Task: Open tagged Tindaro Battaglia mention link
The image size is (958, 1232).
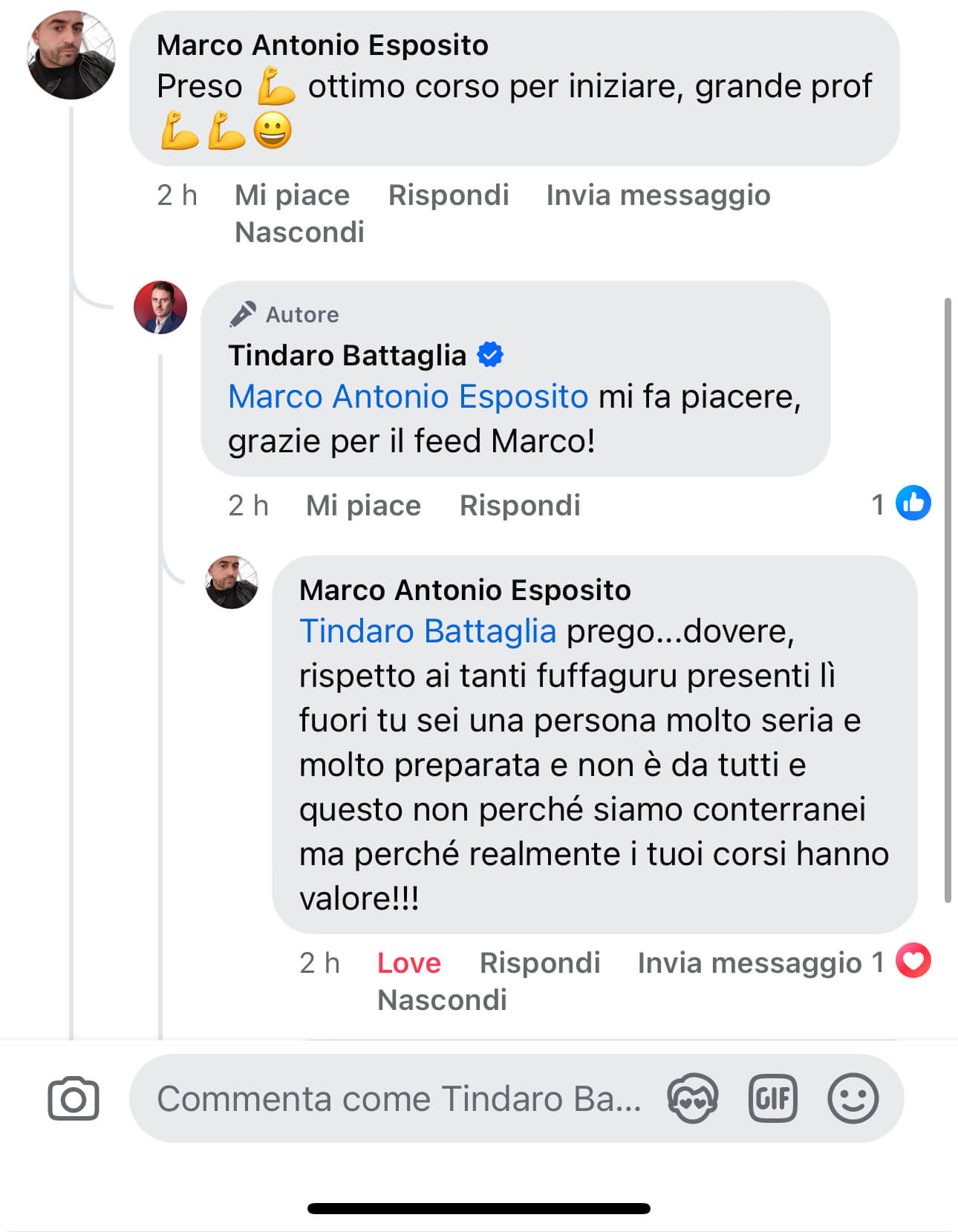Action: tap(428, 631)
